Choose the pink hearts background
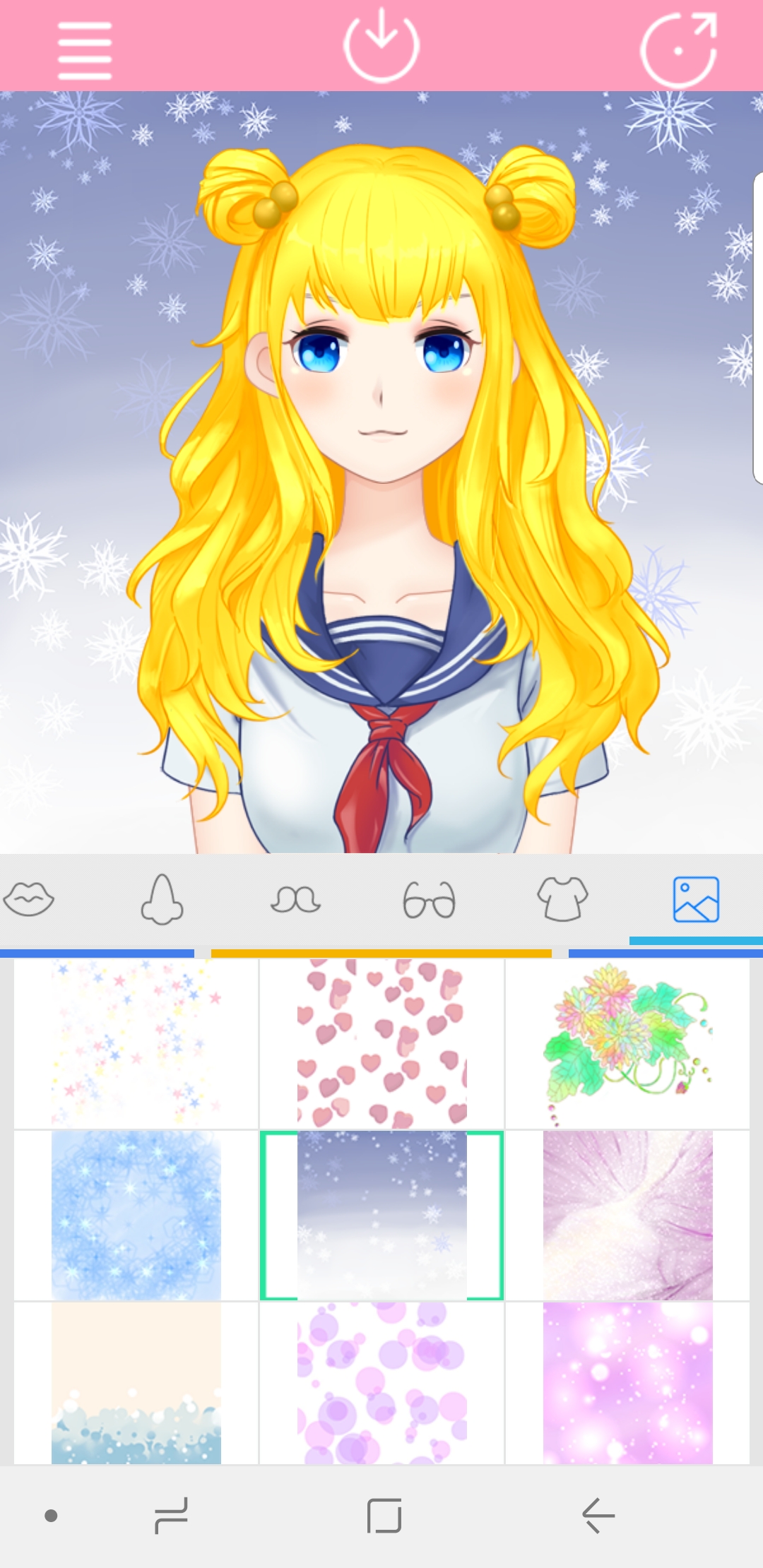 [381, 1043]
